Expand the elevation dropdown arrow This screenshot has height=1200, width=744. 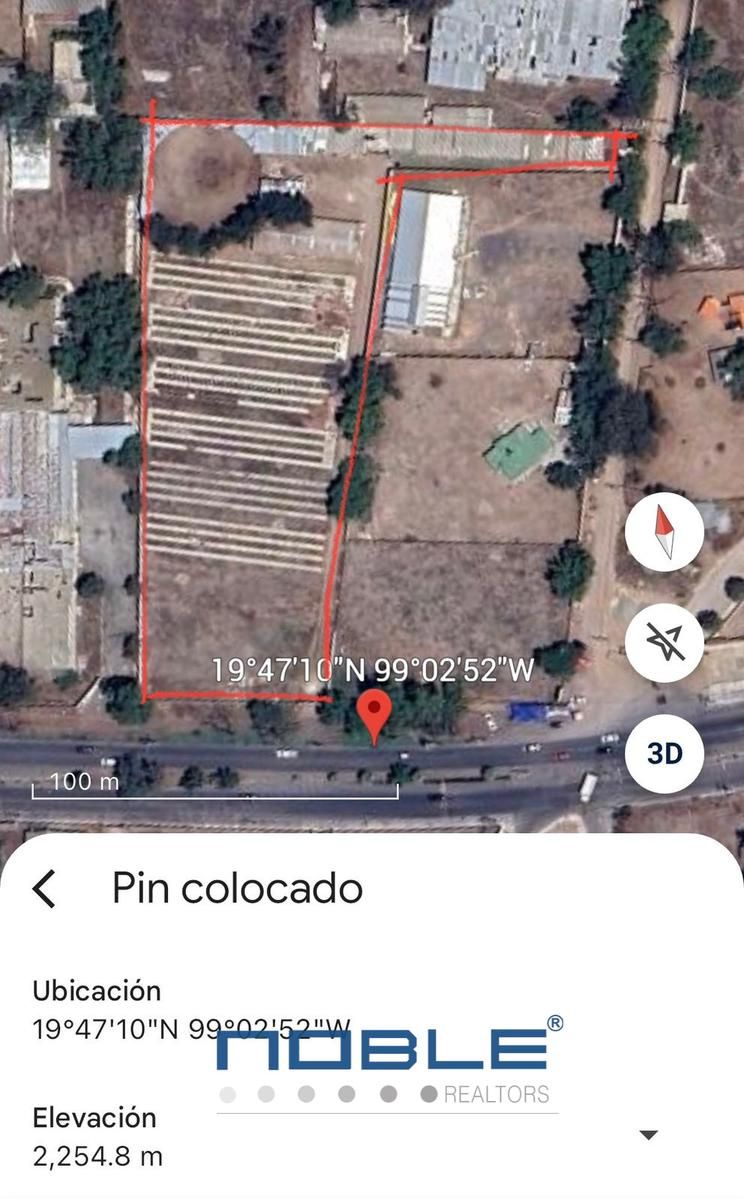pyautogui.click(x=649, y=1135)
